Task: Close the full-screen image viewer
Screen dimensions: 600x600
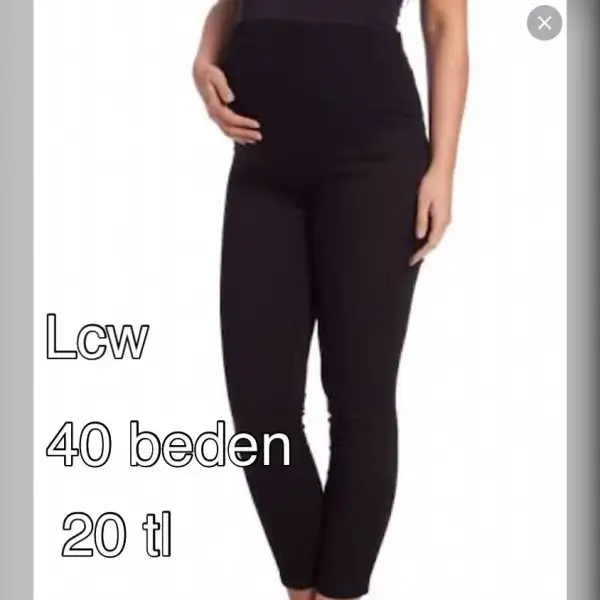Action: (544, 23)
